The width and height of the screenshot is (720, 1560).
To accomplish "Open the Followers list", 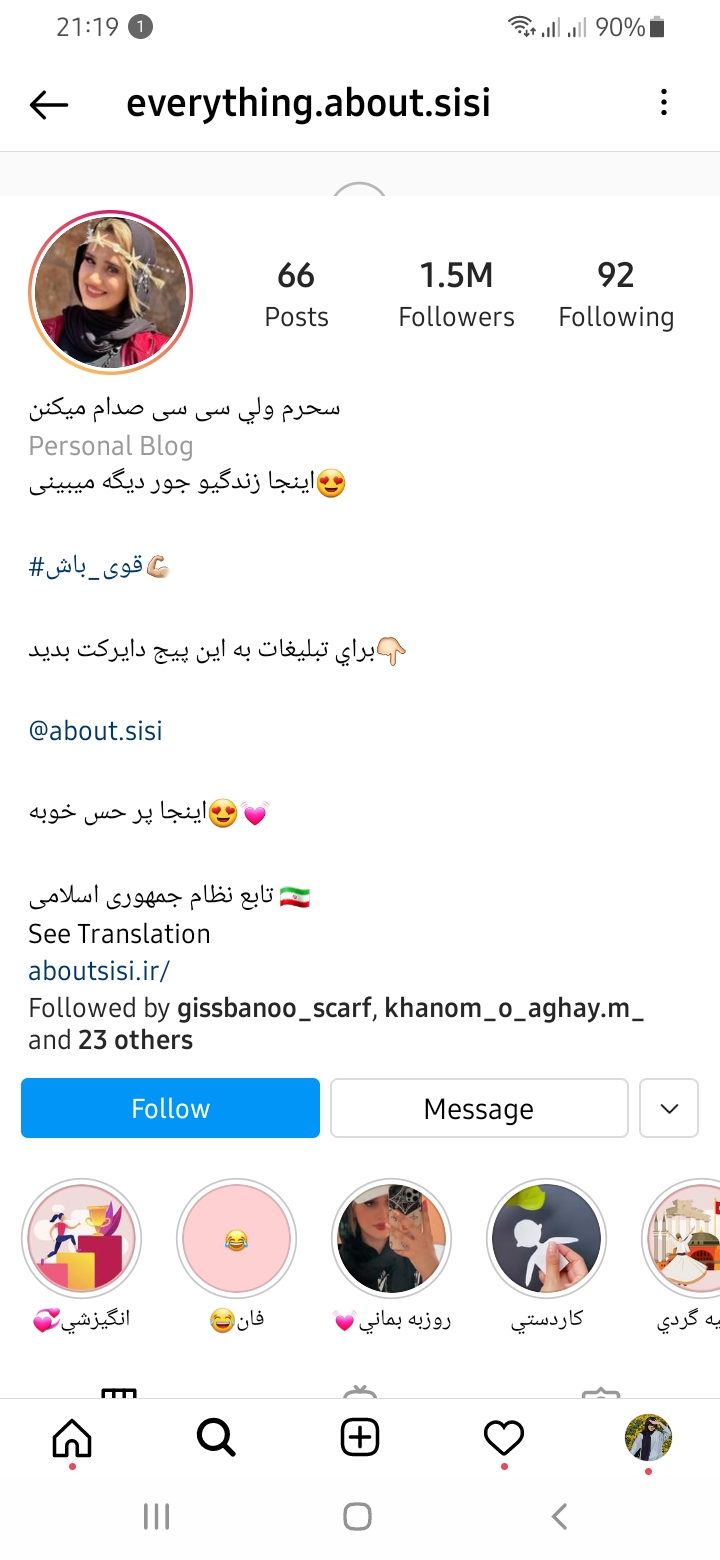I will tap(456, 293).
